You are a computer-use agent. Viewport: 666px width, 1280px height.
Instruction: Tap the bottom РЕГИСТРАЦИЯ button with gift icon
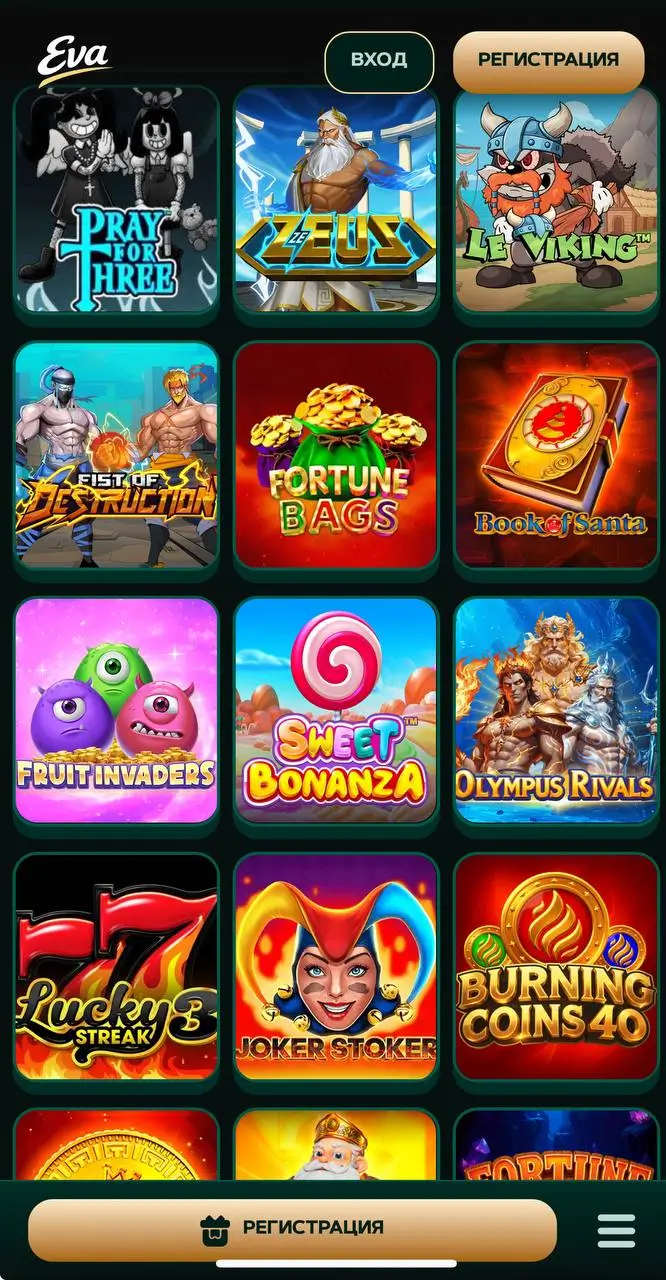tap(292, 1228)
